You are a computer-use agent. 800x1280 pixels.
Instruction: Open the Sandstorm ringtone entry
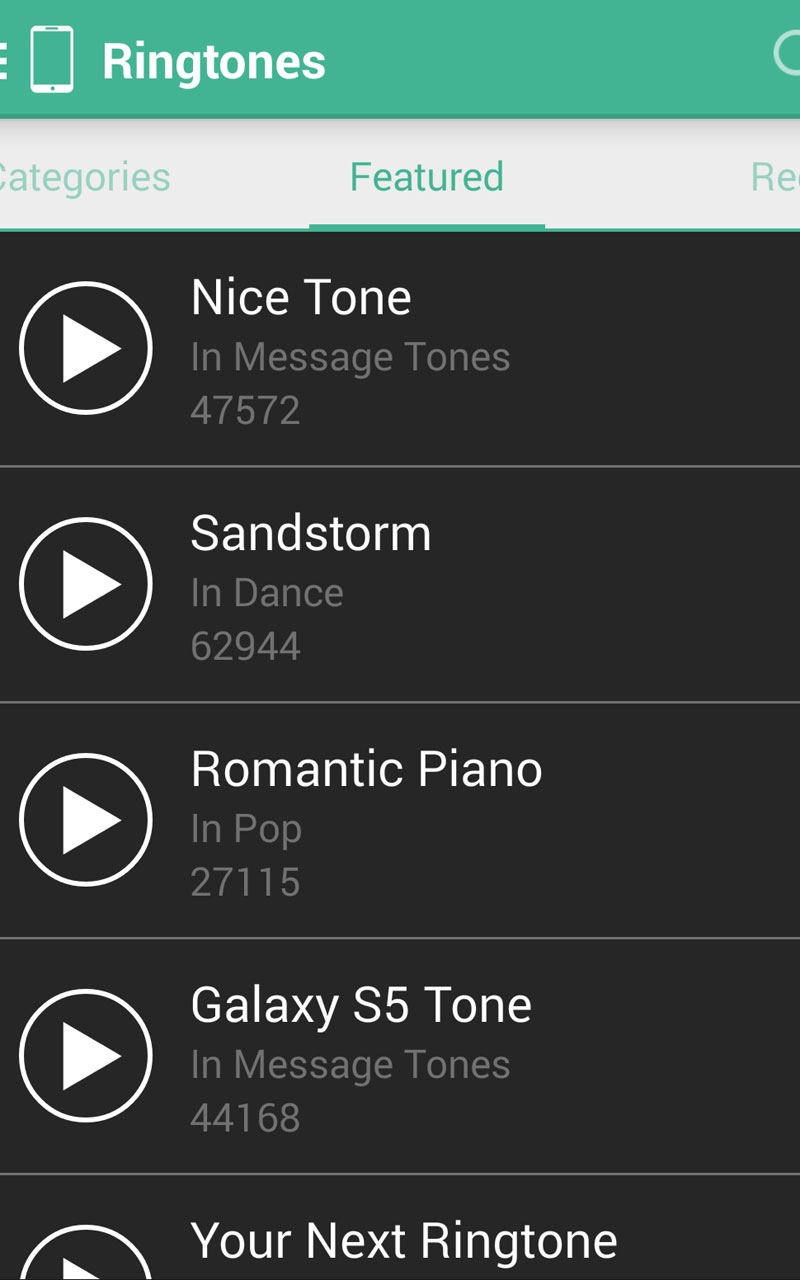point(400,584)
